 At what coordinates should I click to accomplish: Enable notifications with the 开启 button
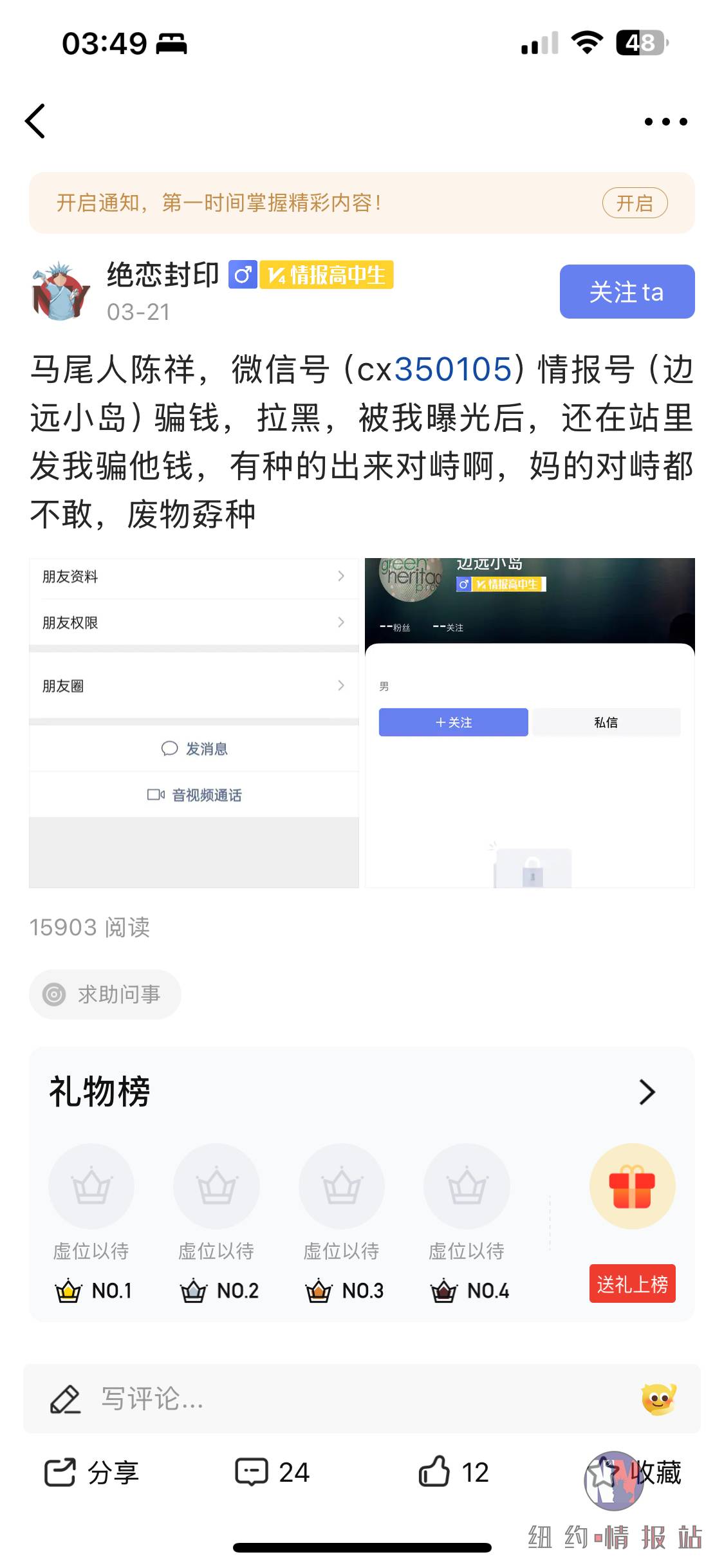click(634, 203)
